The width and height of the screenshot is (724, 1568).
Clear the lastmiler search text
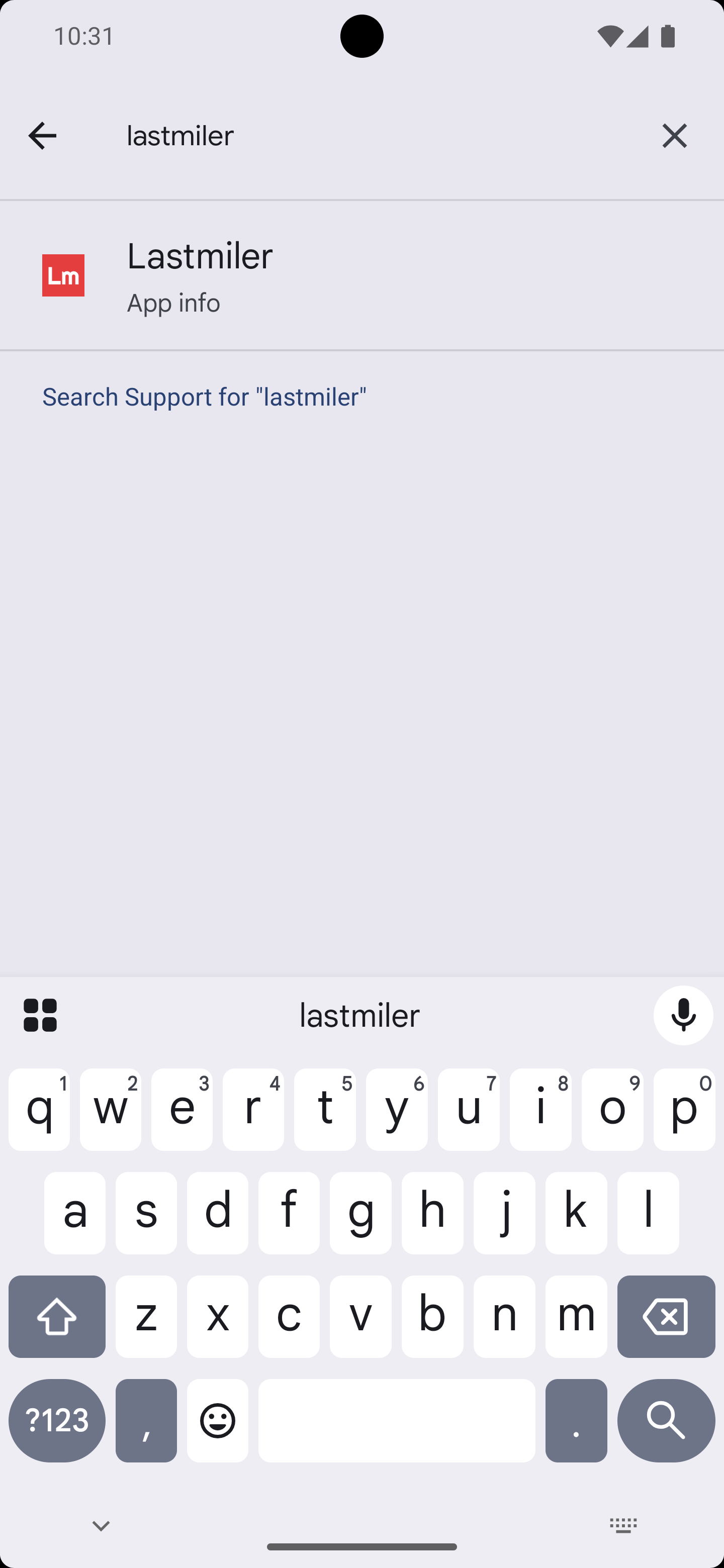674,136
